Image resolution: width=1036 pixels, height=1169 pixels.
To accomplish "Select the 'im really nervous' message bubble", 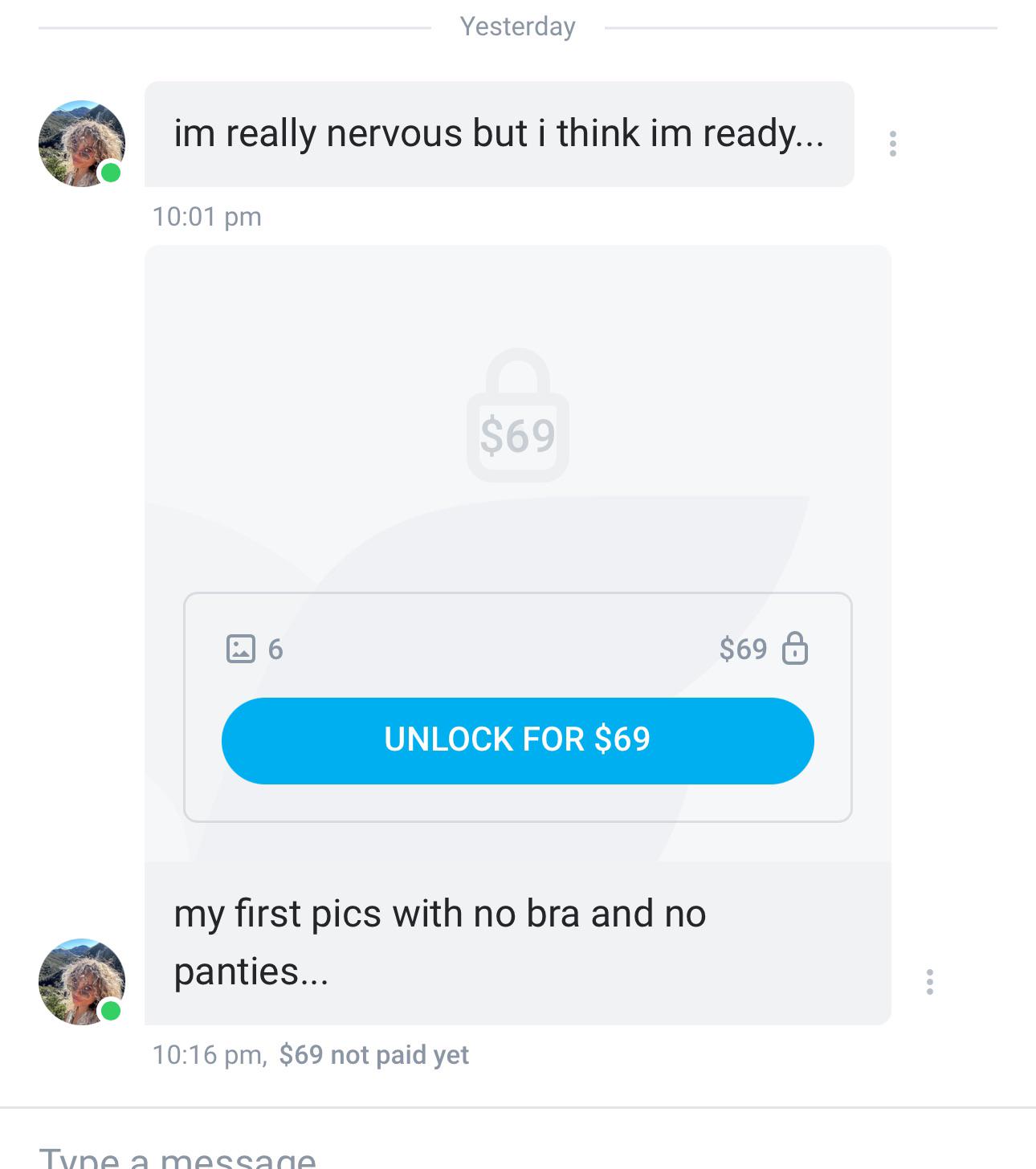I will (498, 135).
